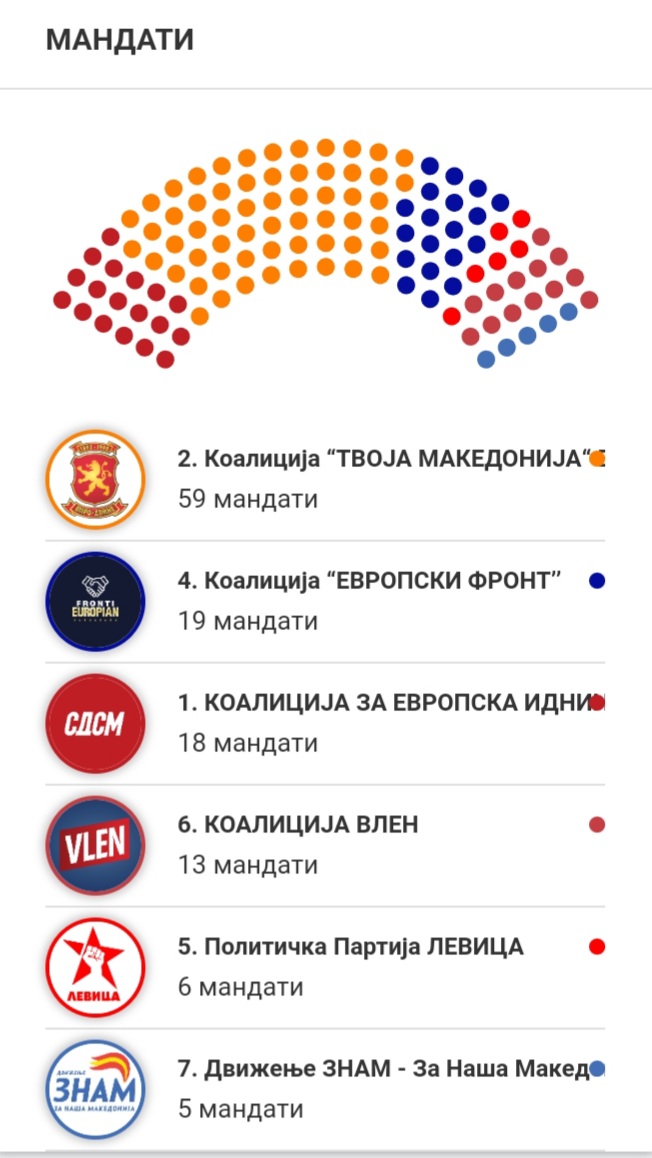Open the Коалиција "ТВОЈА МАКЕДОНИЈА" row
The width and height of the screenshot is (652, 1158).
[x=326, y=479]
